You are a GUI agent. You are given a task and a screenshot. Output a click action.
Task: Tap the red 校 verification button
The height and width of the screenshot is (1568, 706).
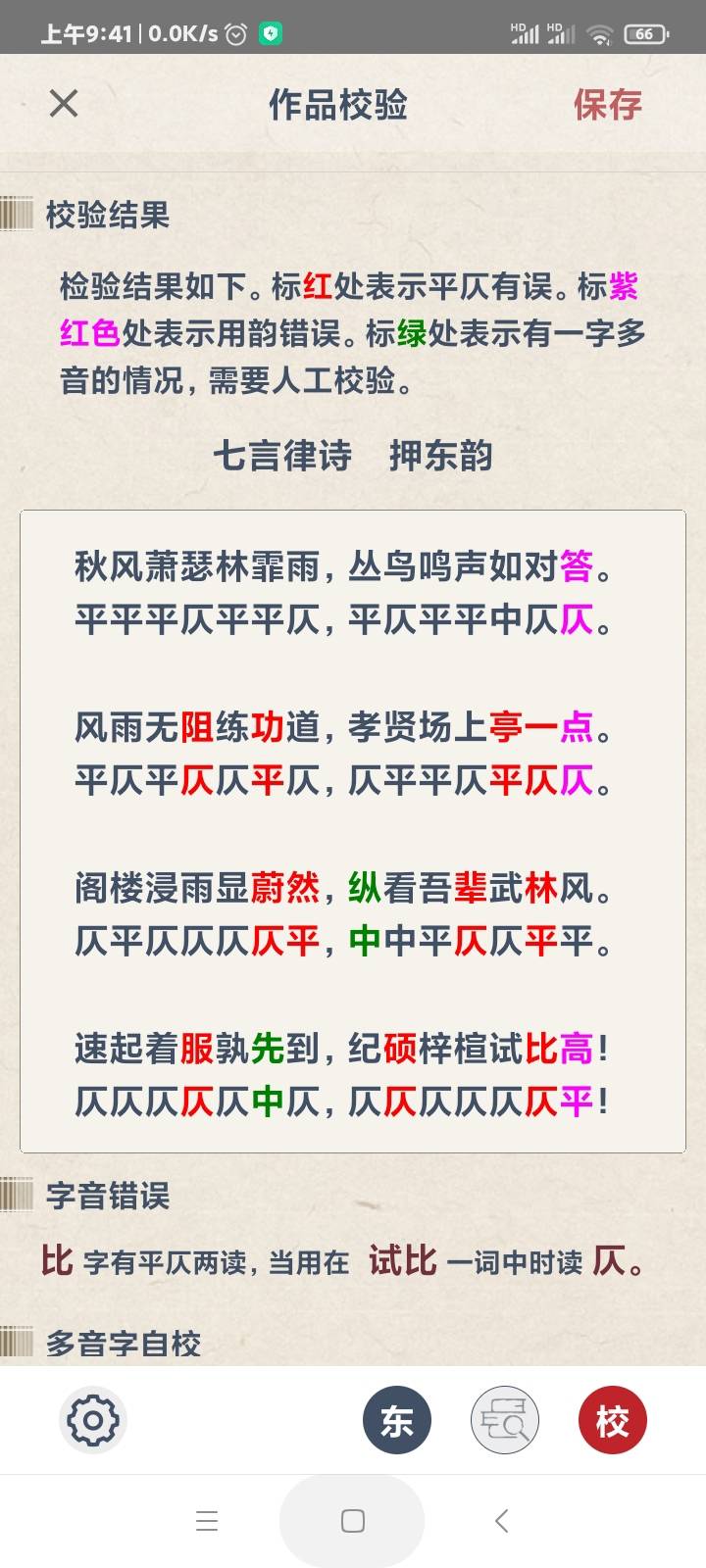click(613, 1420)
